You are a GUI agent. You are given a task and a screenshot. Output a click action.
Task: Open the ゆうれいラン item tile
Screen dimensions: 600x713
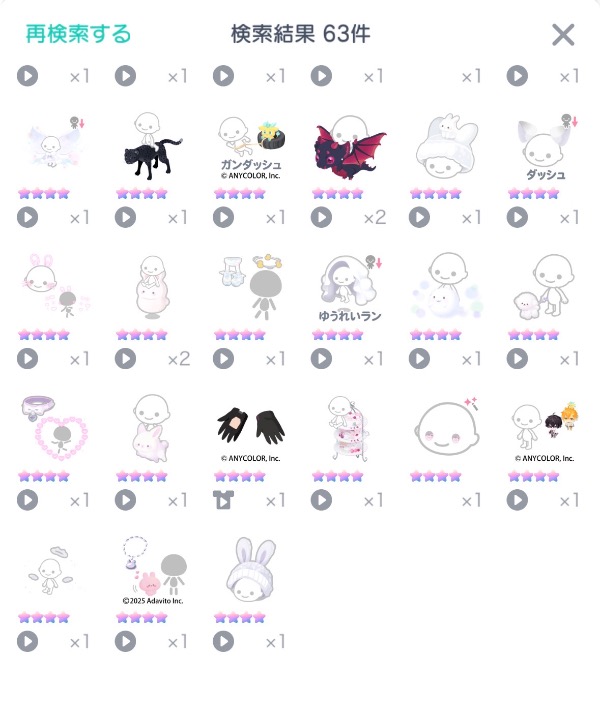coord(345,288)
